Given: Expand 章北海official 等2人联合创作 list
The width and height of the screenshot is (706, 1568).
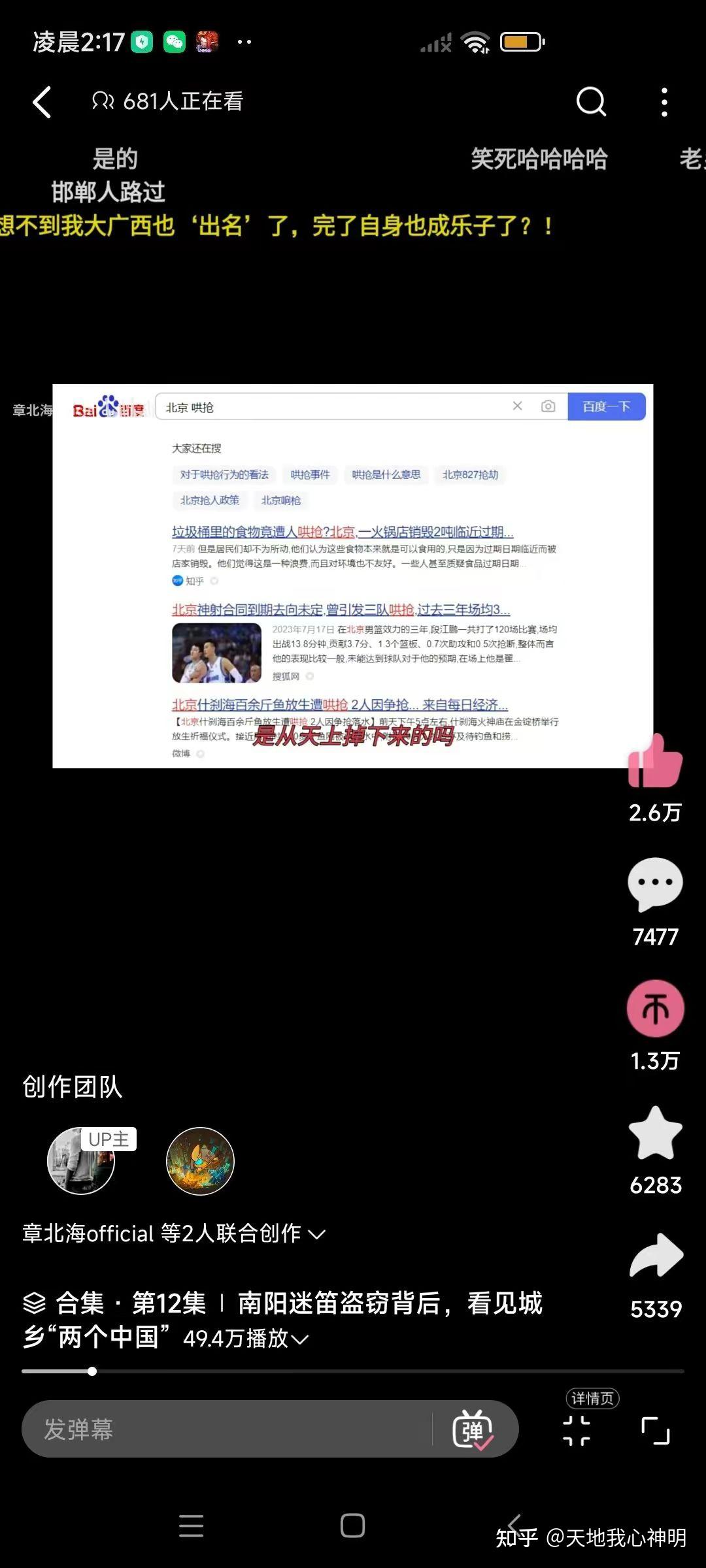Looking at the screenshot, I should click(174, 1233).
